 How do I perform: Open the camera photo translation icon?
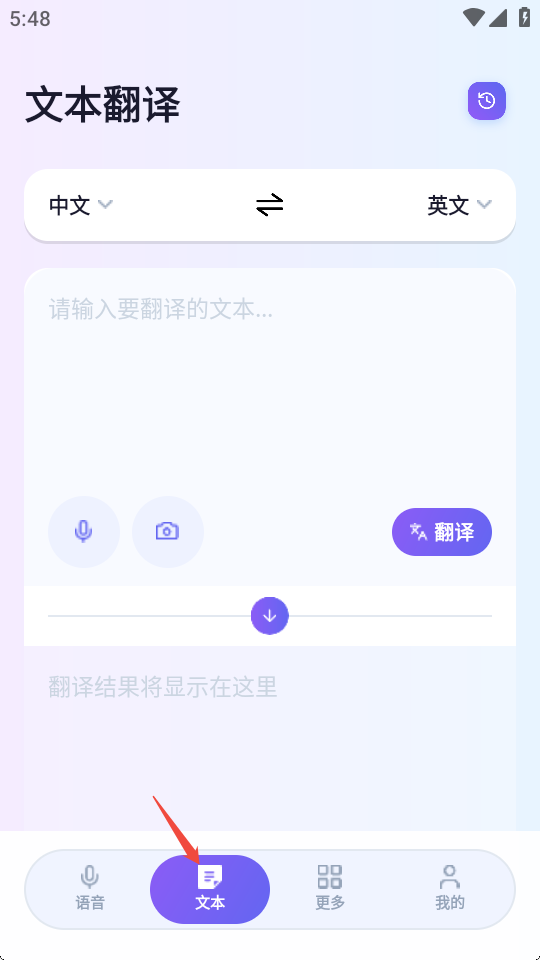pos(168,531)
